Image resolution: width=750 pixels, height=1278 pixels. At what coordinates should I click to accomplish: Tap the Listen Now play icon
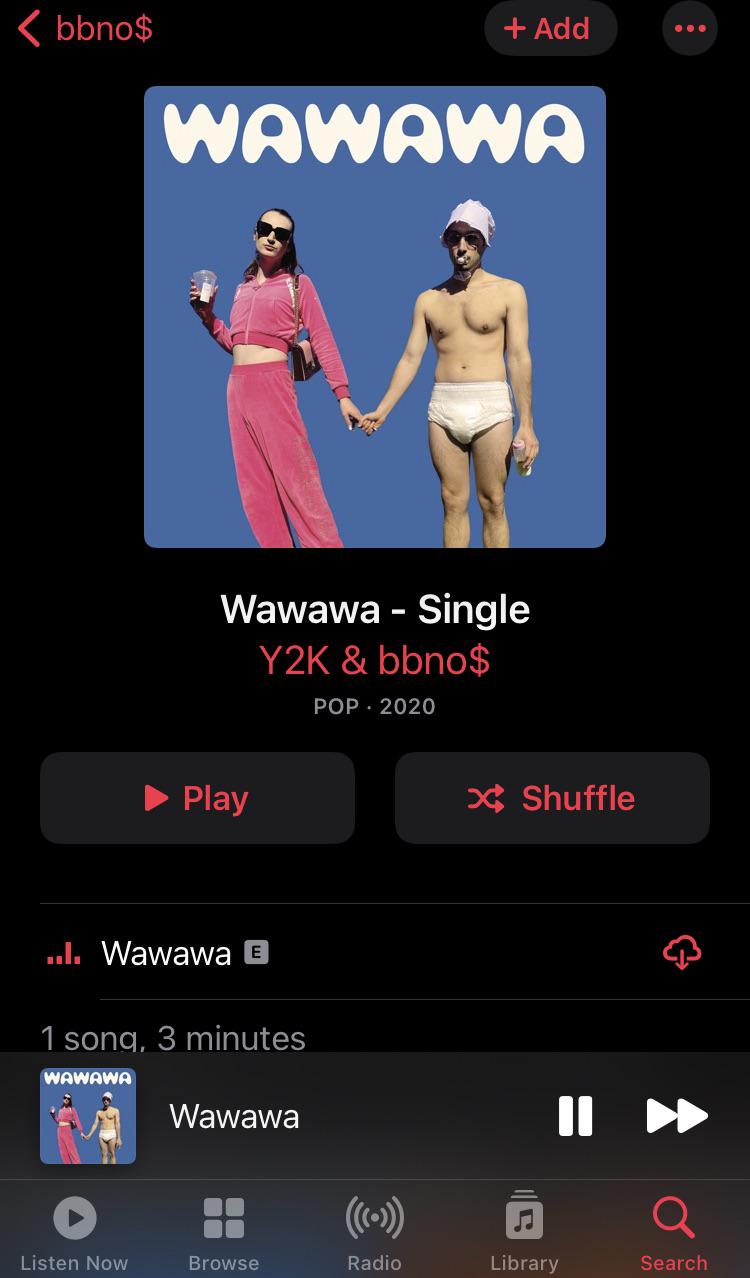point(74,1218)
